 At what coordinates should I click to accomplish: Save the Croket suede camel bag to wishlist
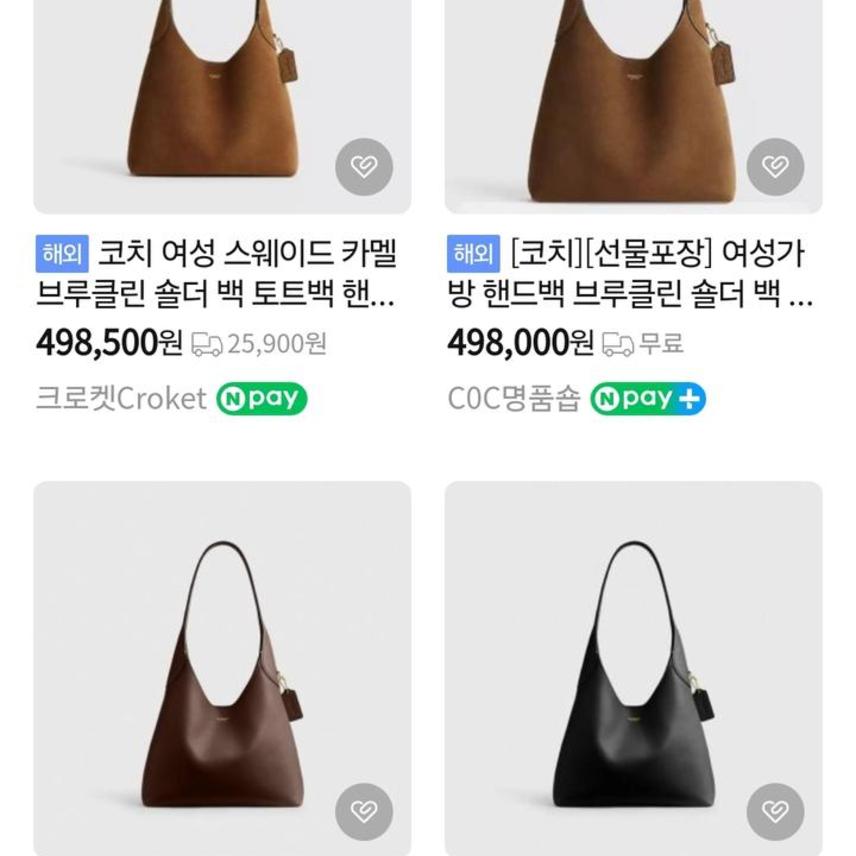[364, 167]
